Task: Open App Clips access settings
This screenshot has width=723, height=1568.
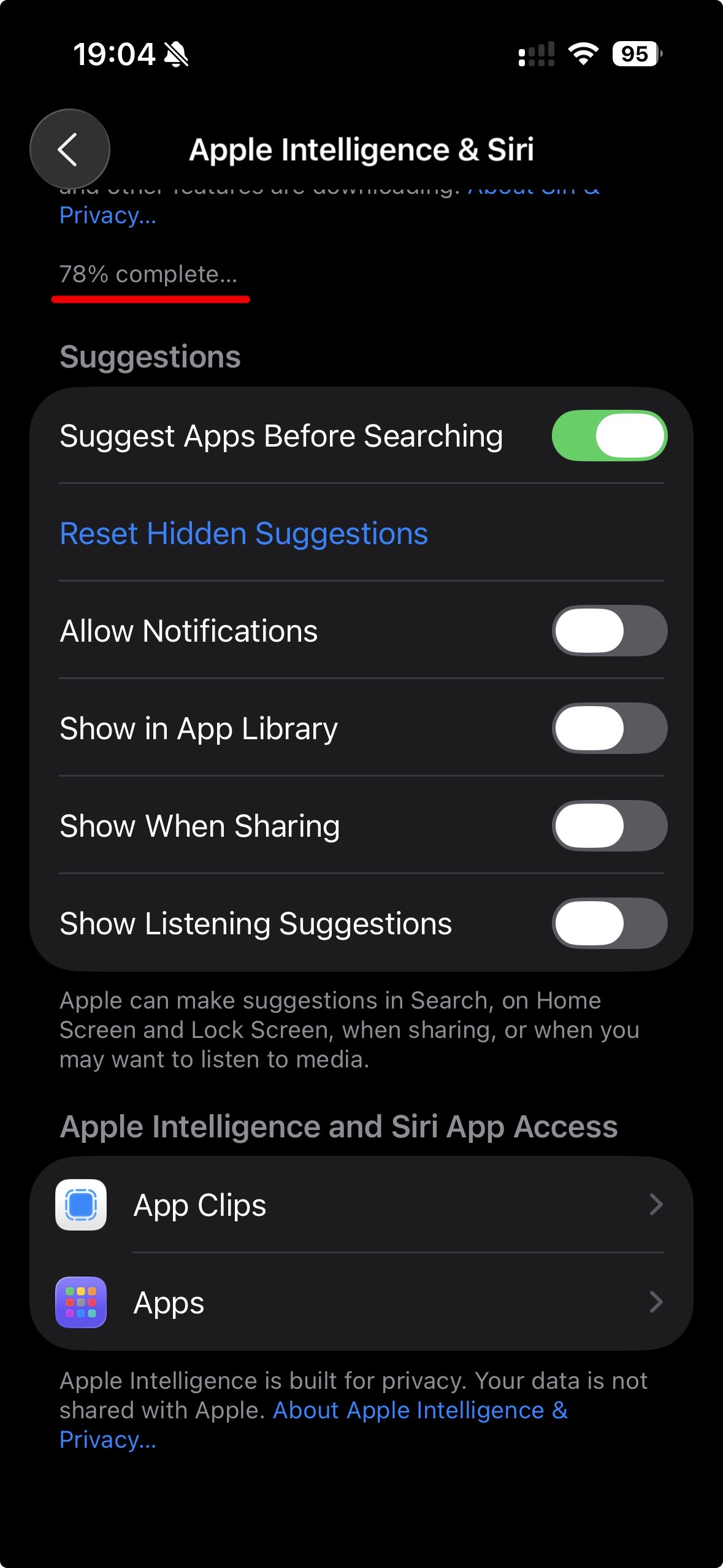Action: click(x=361, y=1205)
